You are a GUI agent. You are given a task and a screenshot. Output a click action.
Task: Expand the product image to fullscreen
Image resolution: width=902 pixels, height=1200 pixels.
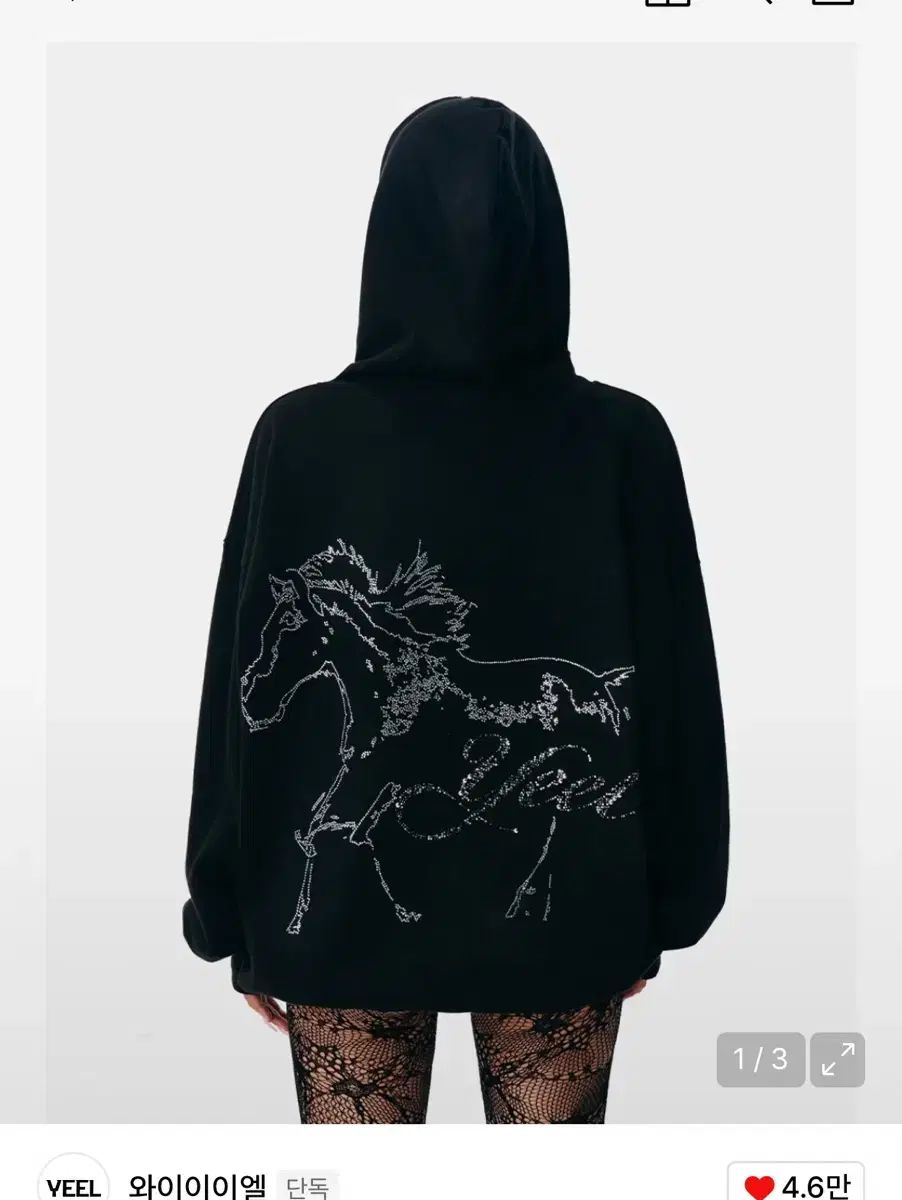837,1059
